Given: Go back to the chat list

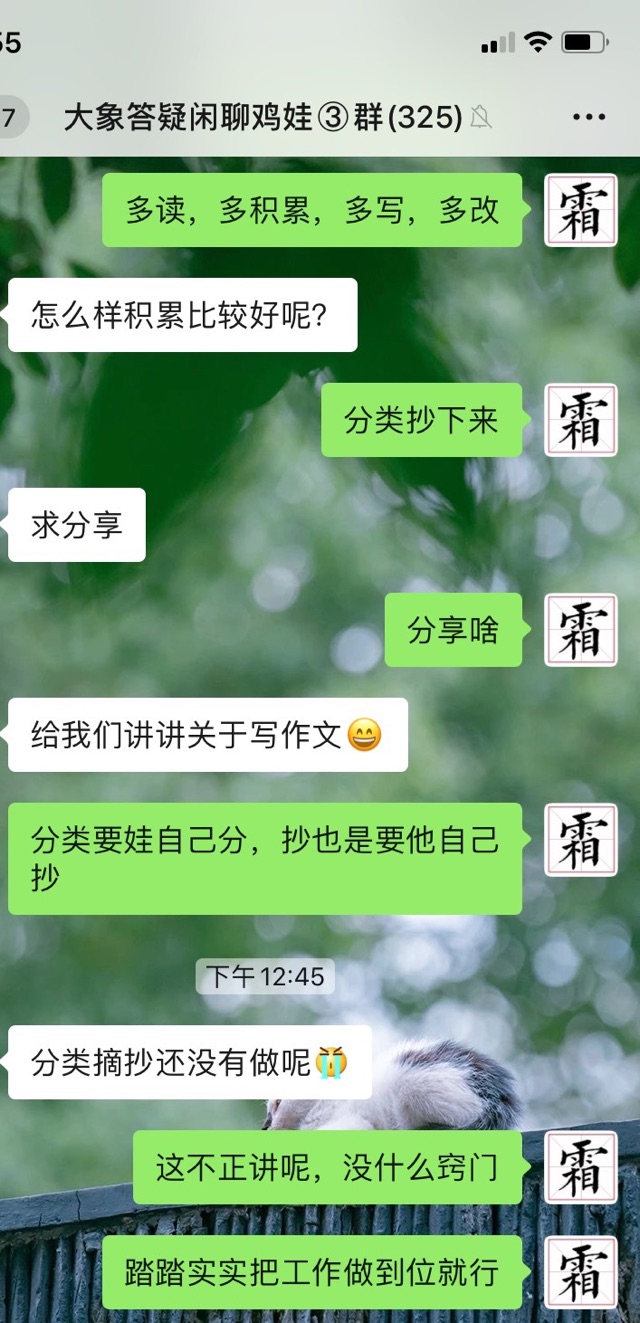Looking at the screenshot, I should pyautogui.click(x=12, y=118).
